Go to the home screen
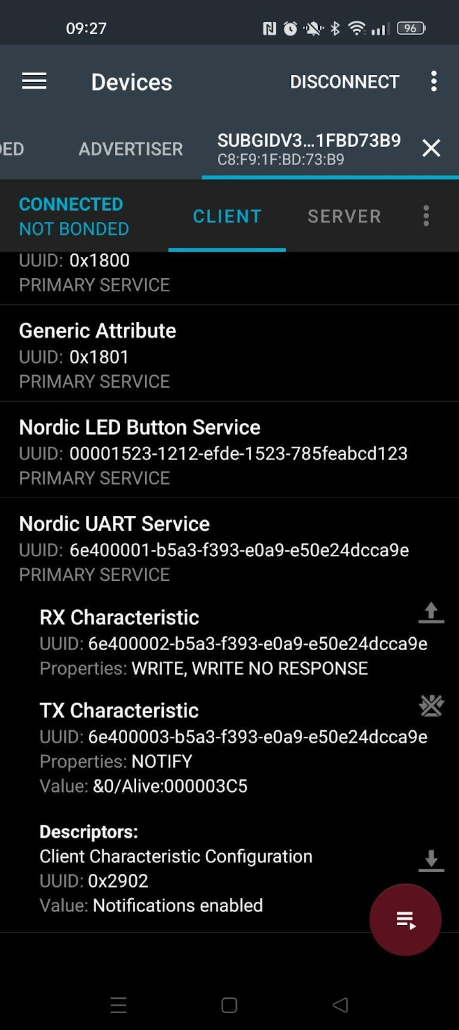 click(229, 1004)
